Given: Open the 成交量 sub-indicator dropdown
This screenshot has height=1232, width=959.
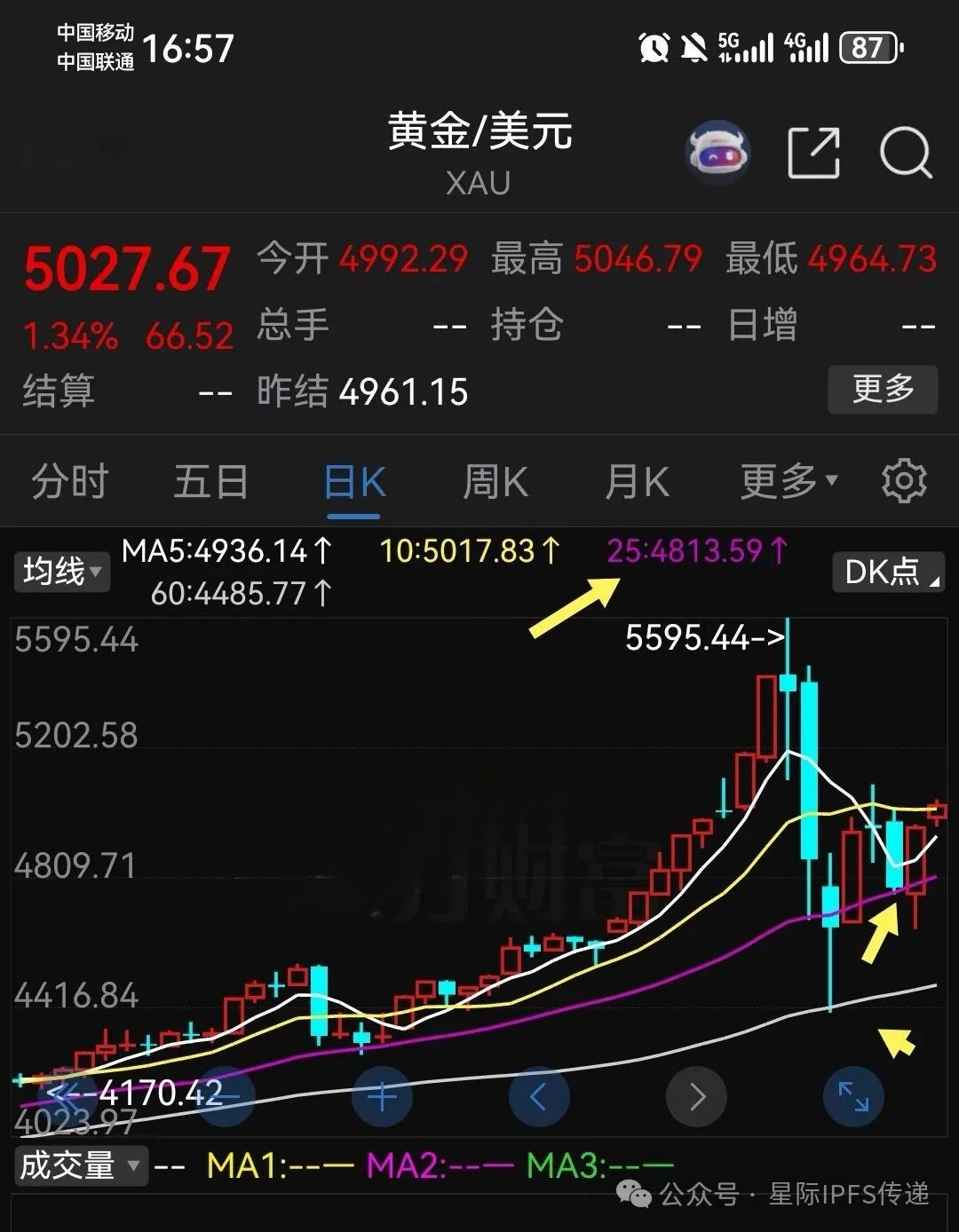Looking at the screenshot, I should click(80, 1165).
